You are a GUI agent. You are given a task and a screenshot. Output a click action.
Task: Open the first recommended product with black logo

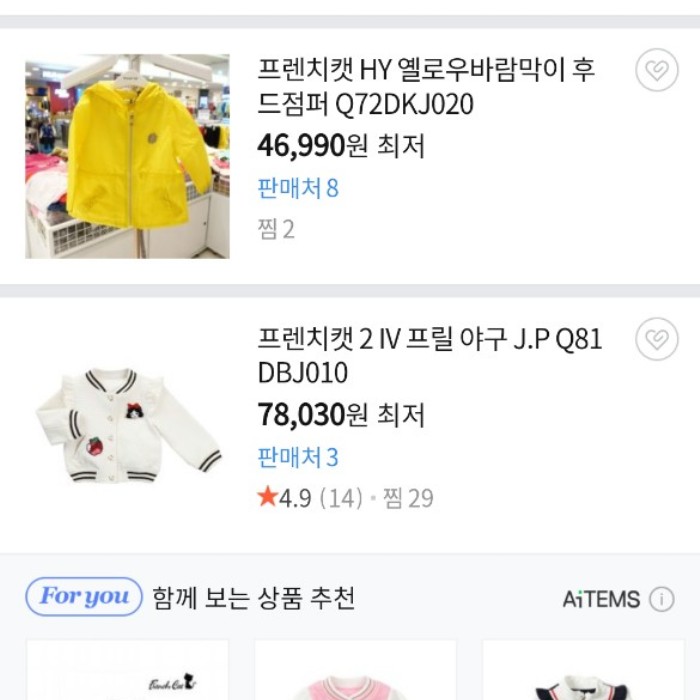pyautogui.click(x=127, y=672)
